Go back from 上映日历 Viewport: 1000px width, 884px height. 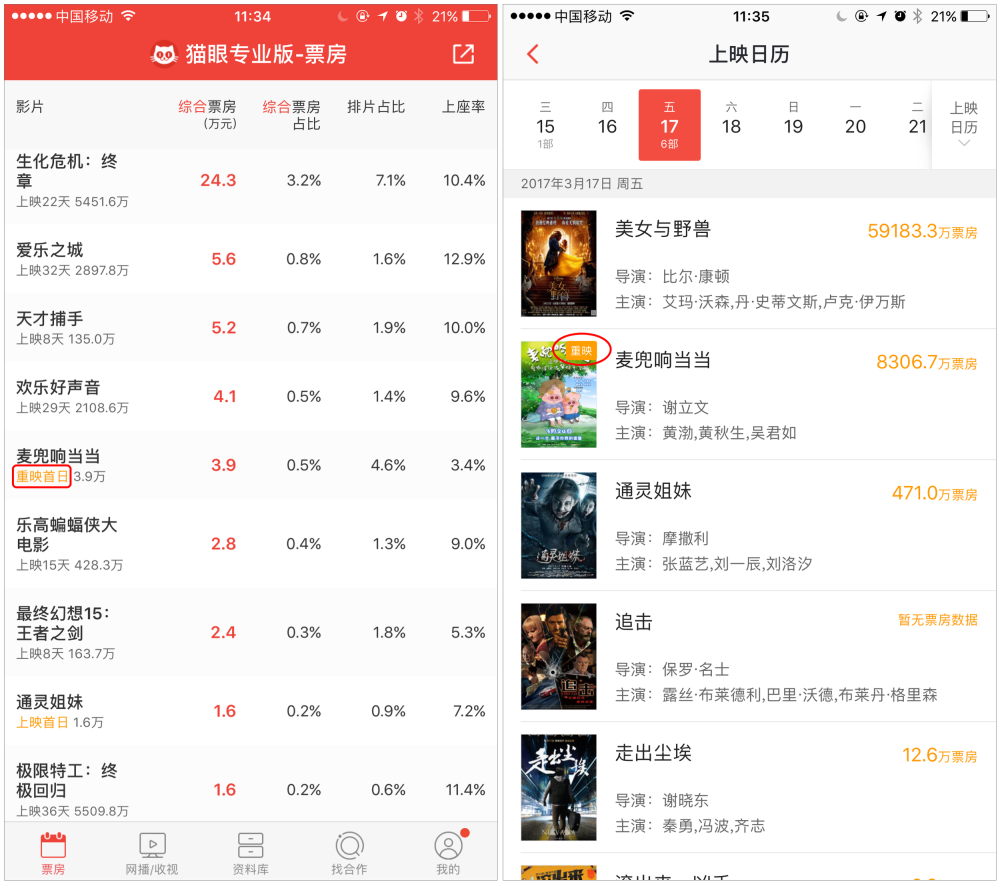(x=533, y=55)
